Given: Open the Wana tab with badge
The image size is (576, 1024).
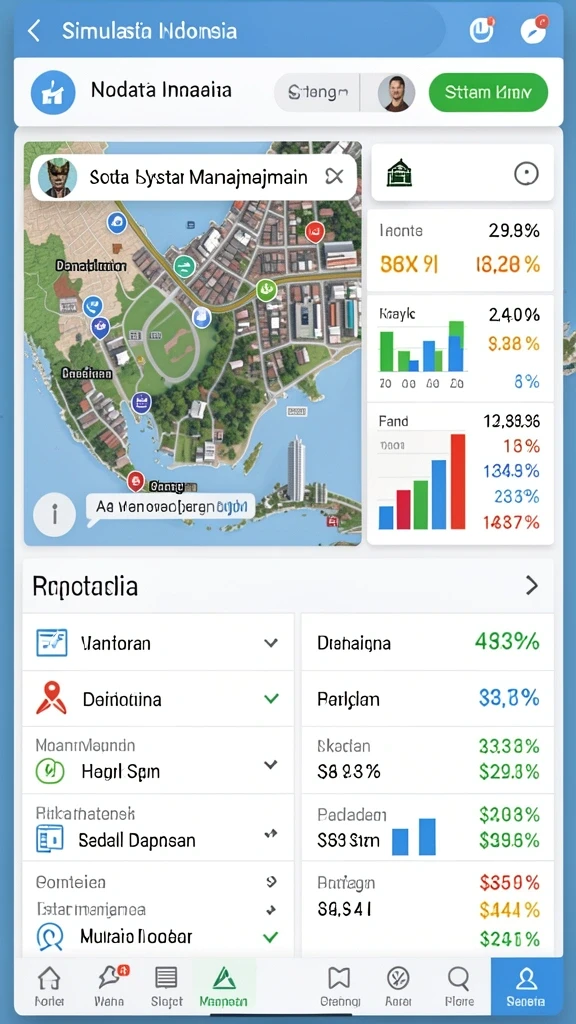Looking at the screenshot, I should 110,986.
